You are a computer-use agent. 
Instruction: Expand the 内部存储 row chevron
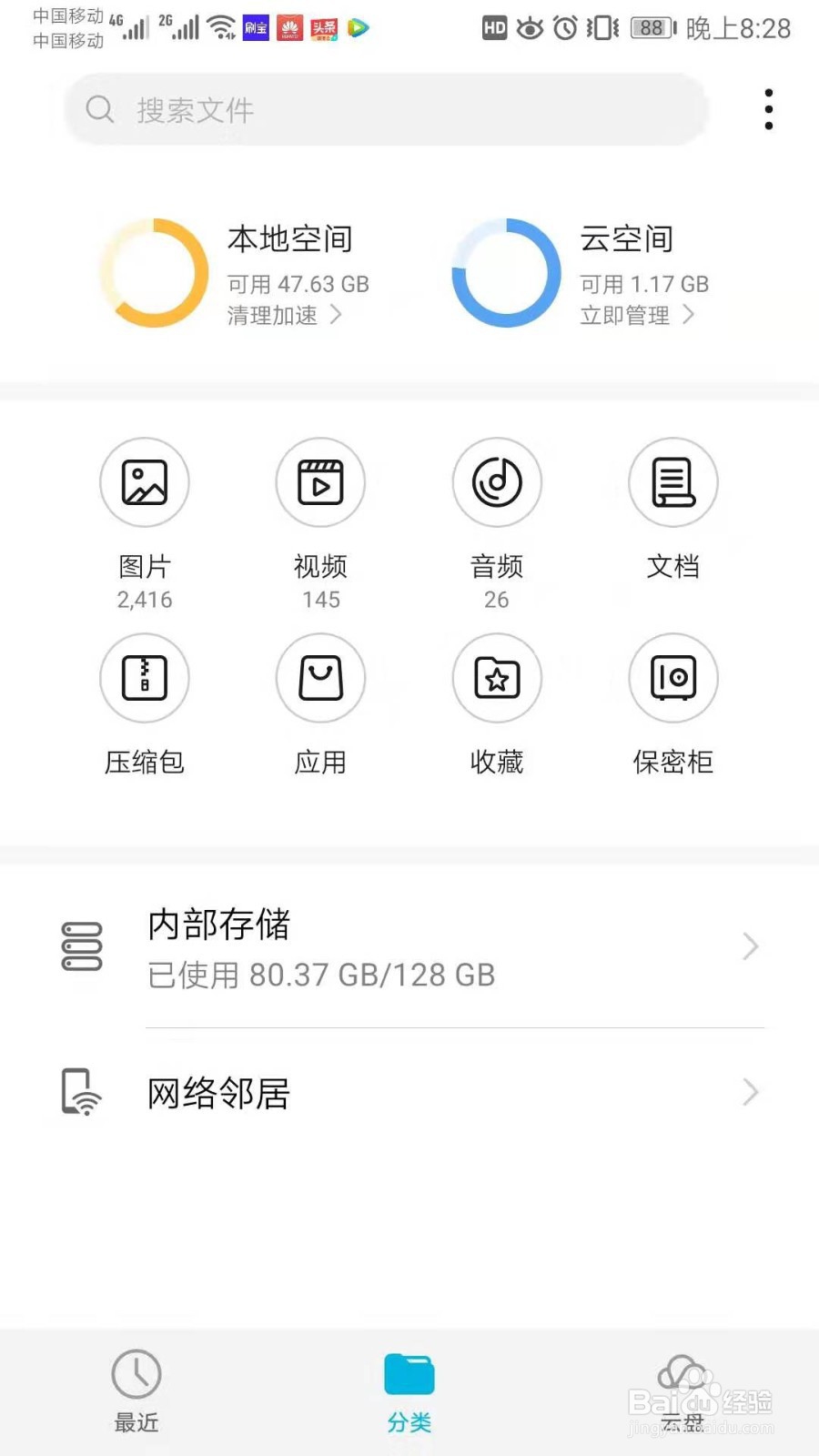pyautogui.click(x=750, y=946)
